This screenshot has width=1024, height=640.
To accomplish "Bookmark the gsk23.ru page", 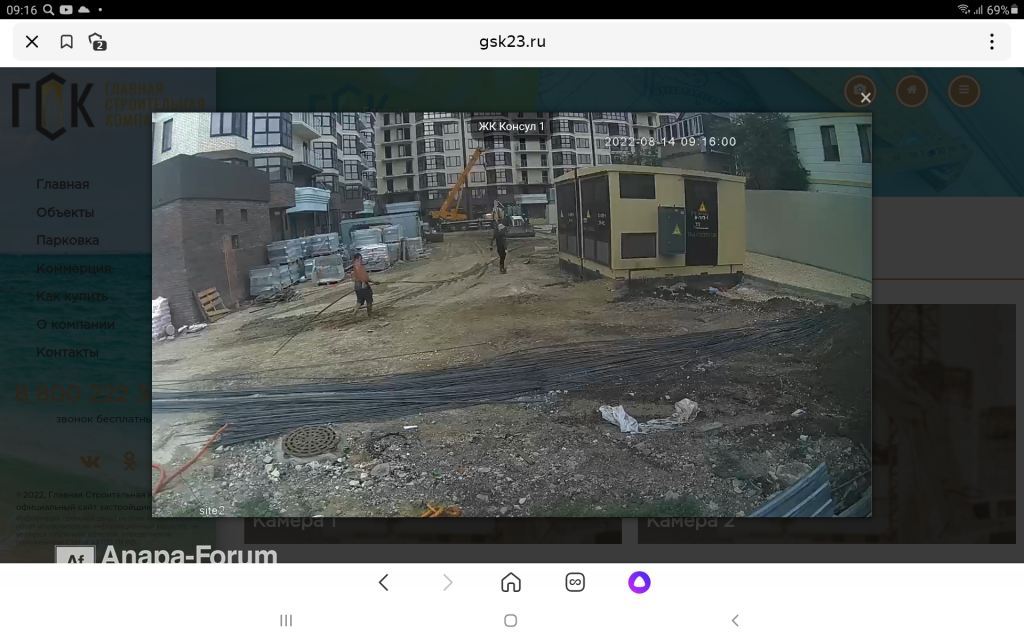I will (66, 42).
